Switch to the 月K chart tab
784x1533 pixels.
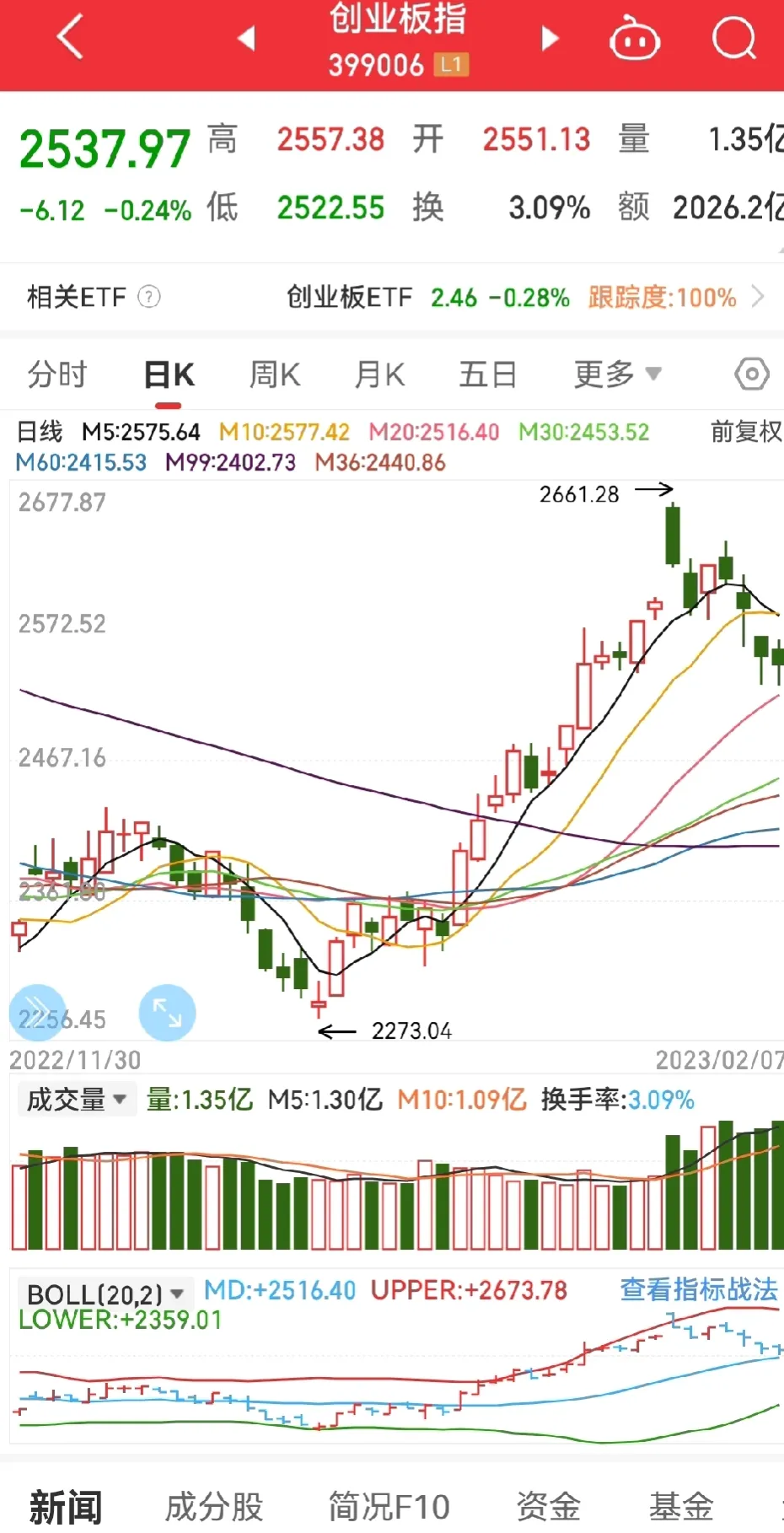click(x=379, y=374)
